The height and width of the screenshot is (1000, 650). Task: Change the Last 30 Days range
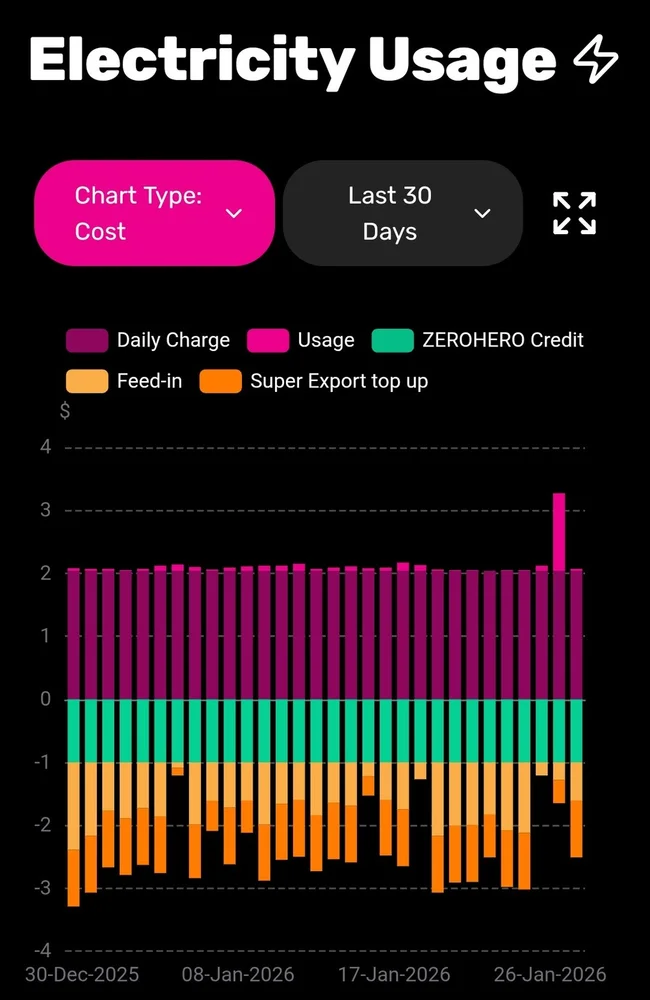(x=403, y=213)
